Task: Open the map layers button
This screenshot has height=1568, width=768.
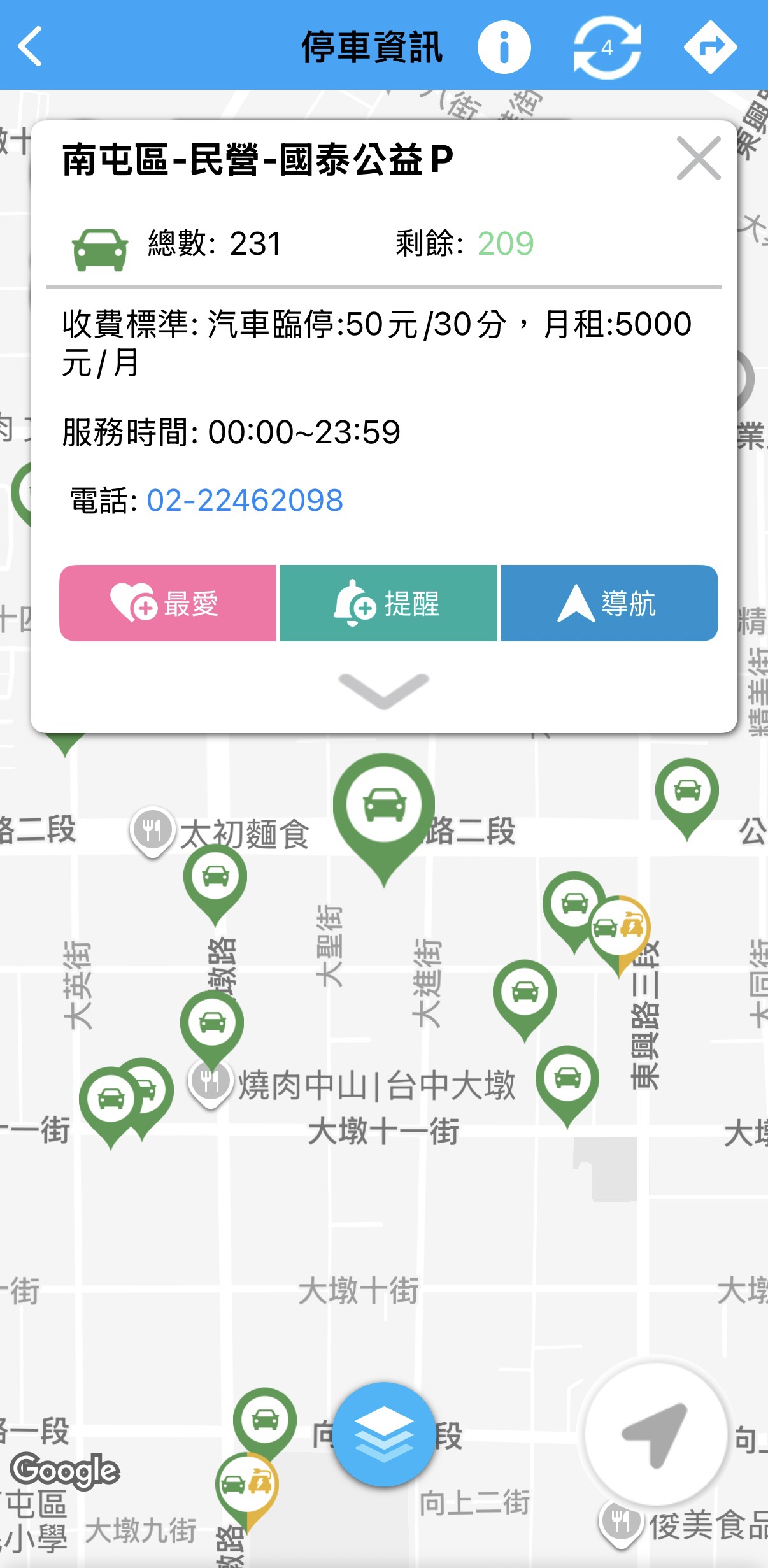Action: pos(384,1434)
